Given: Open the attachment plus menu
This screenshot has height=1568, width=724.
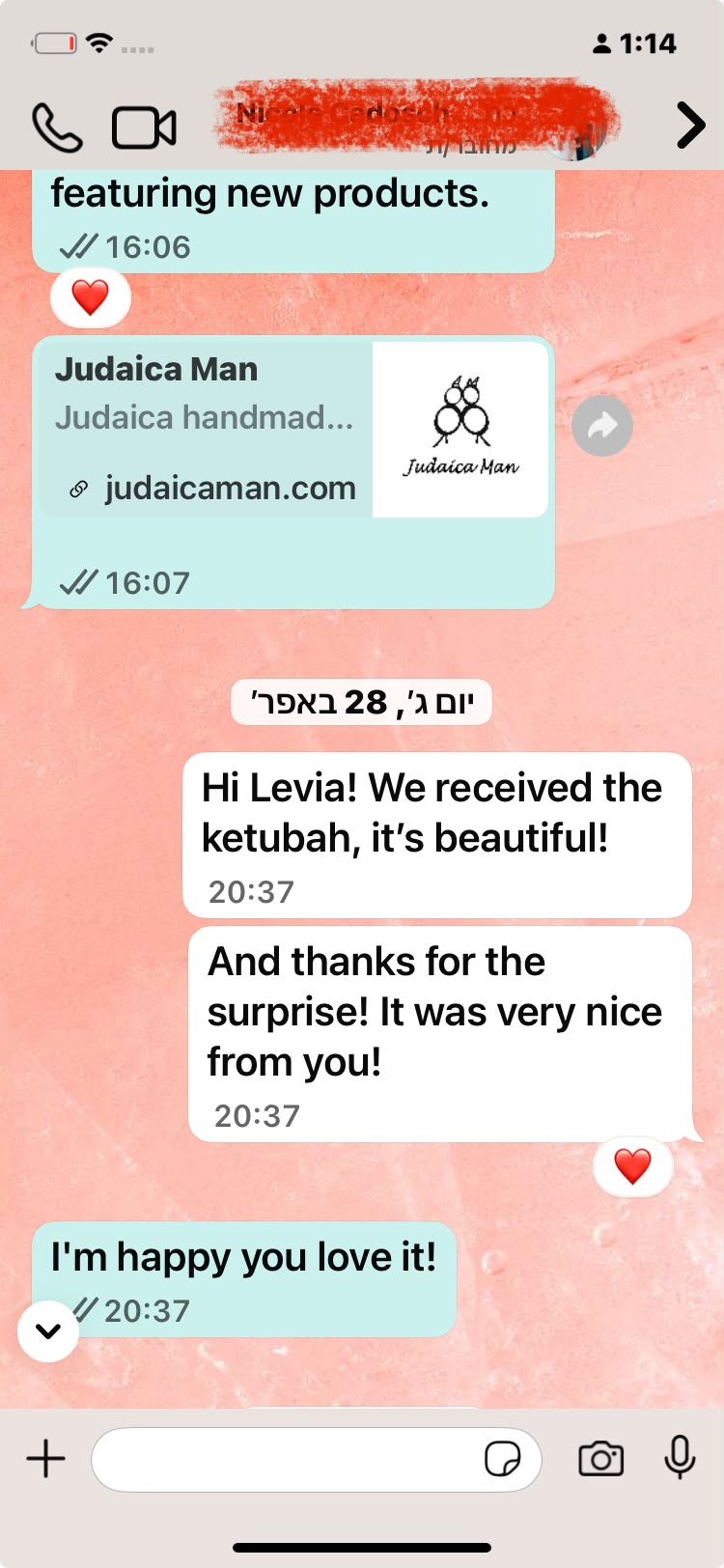Looking at the screenshot, I should click(x=45, y=1459).
